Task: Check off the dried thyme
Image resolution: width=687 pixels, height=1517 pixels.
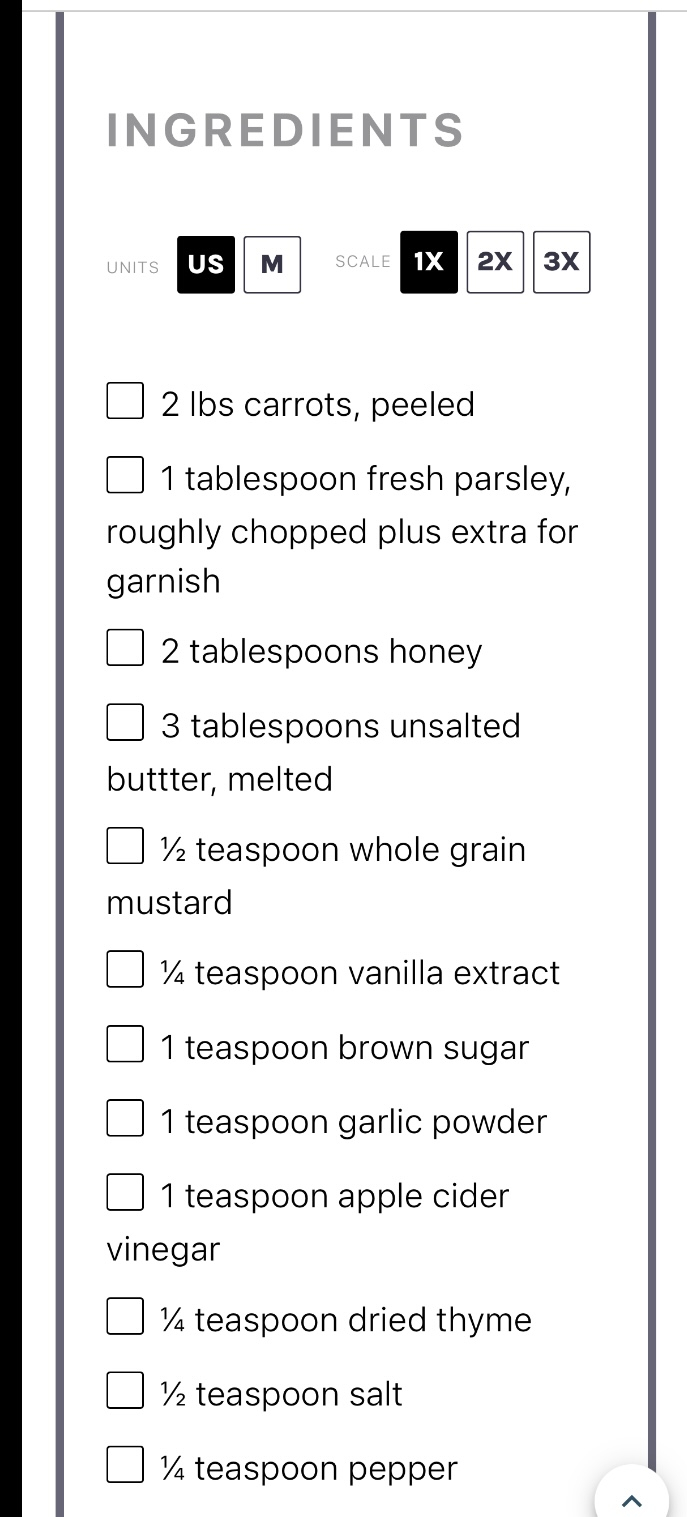Action: point(125,1317)
